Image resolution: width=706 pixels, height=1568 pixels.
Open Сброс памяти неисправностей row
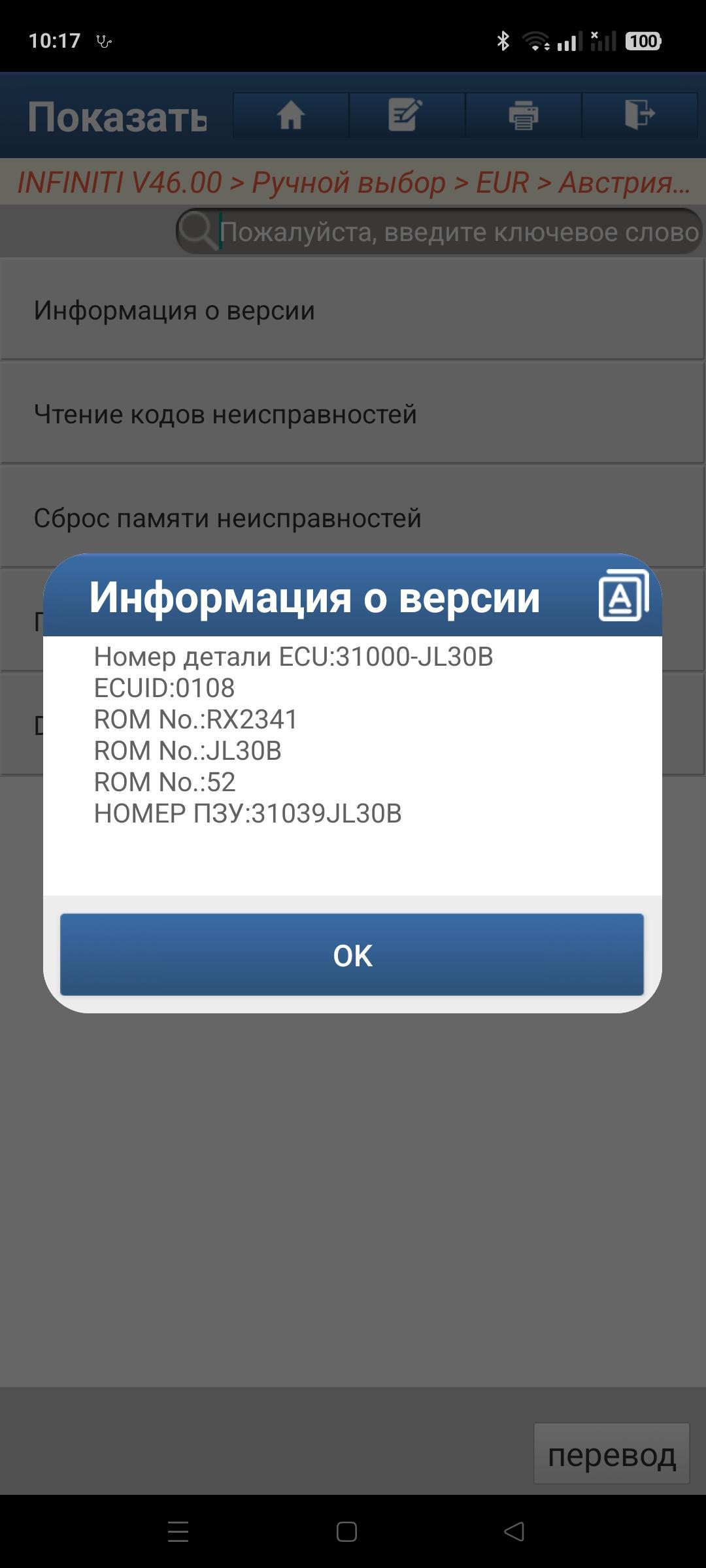(352, 517)
